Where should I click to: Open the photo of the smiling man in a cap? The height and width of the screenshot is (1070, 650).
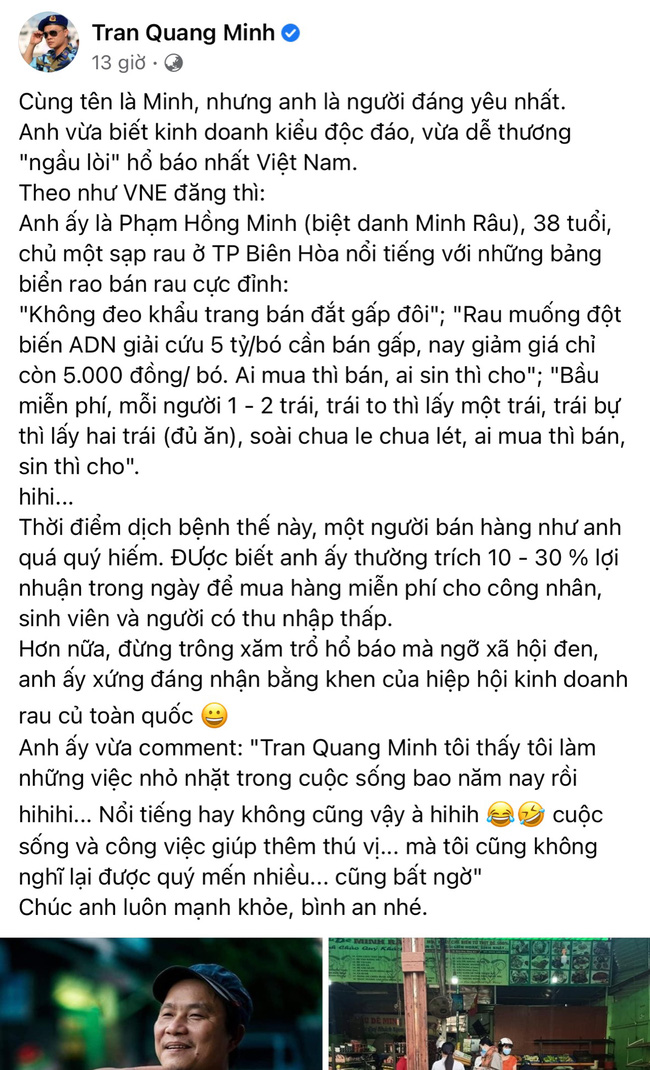(x=160, y=1005)
